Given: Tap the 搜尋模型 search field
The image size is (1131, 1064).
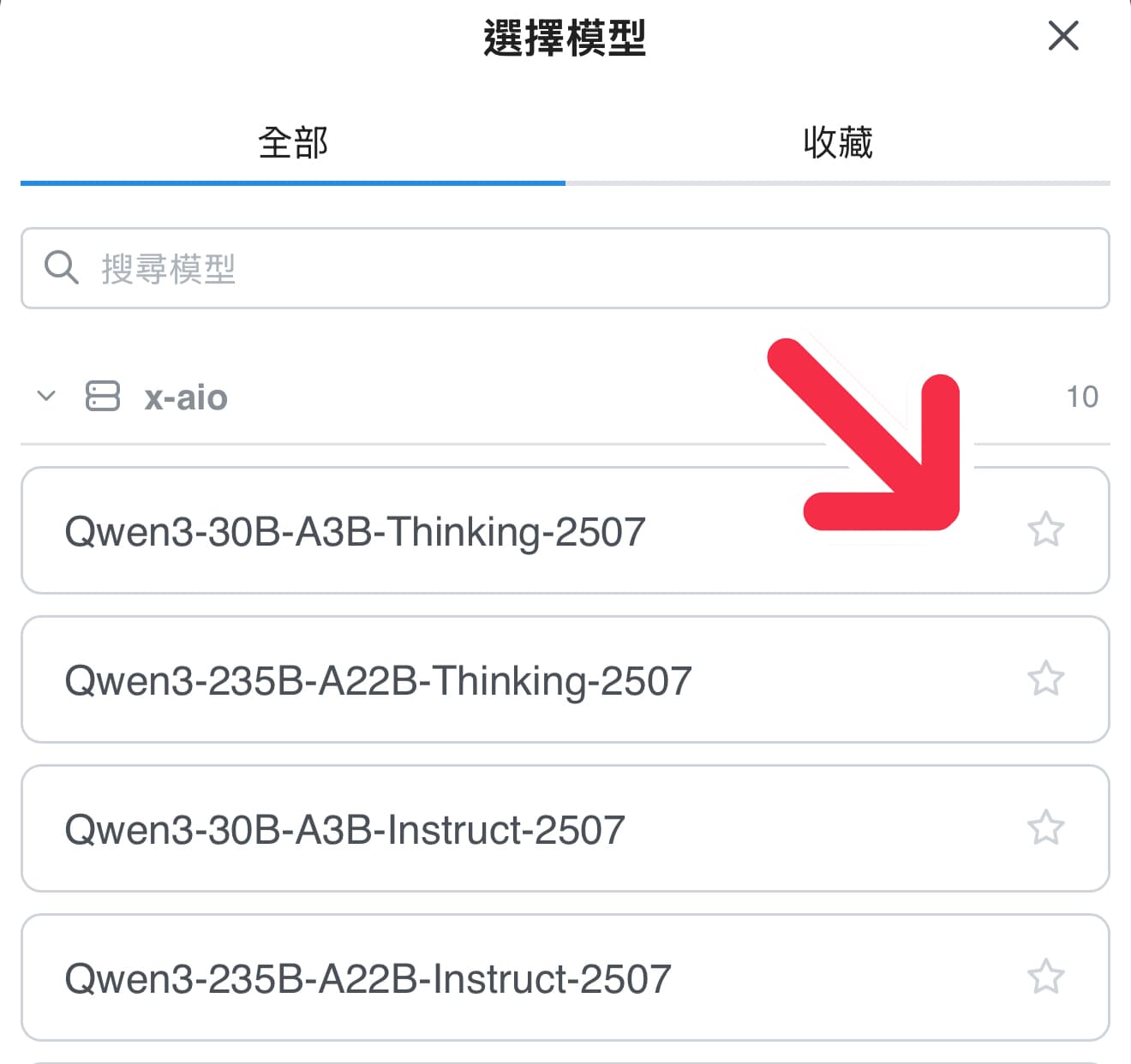Looking at the screenshot, I should (565, 268).
